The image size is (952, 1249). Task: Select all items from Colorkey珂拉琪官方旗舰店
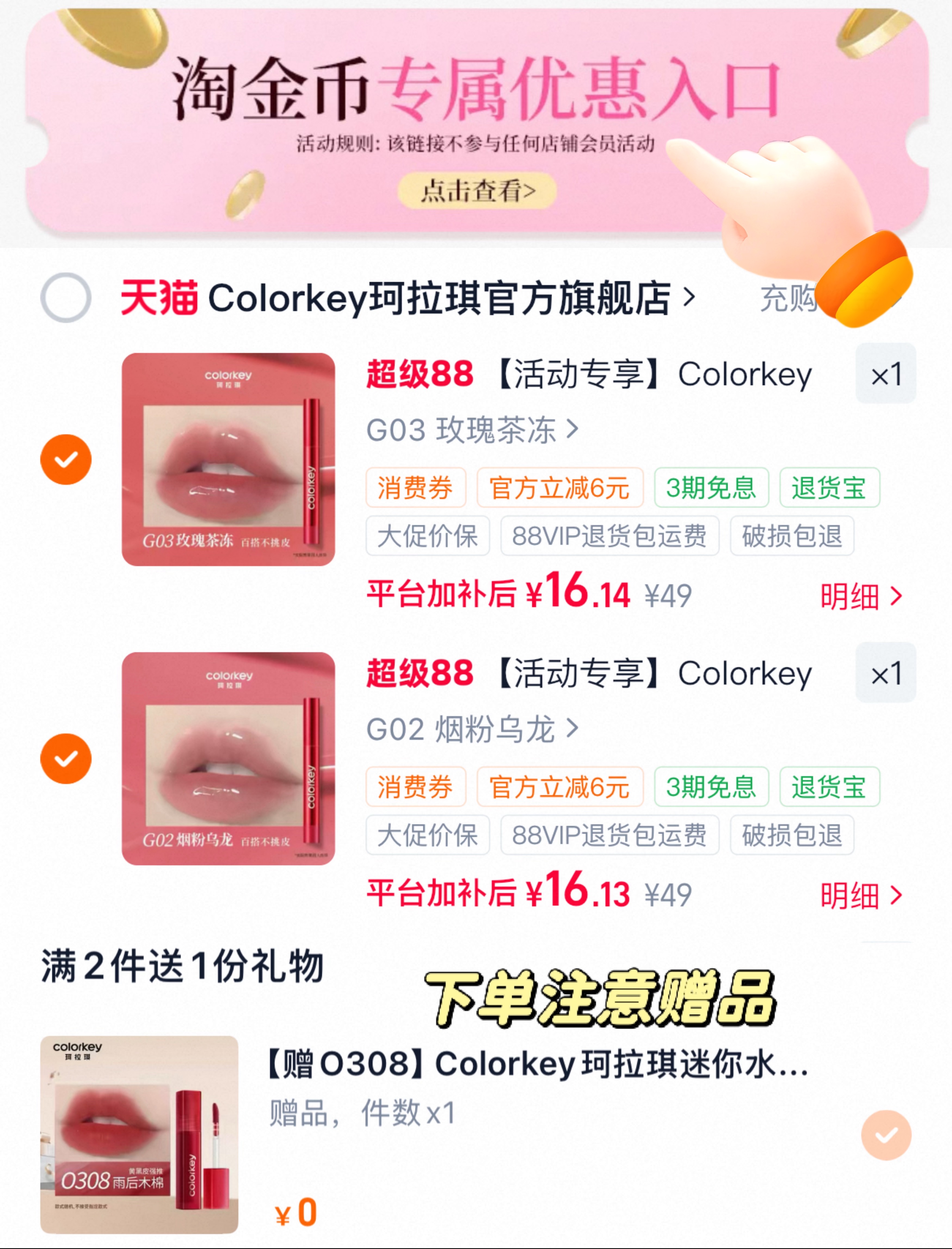point(66,297)
